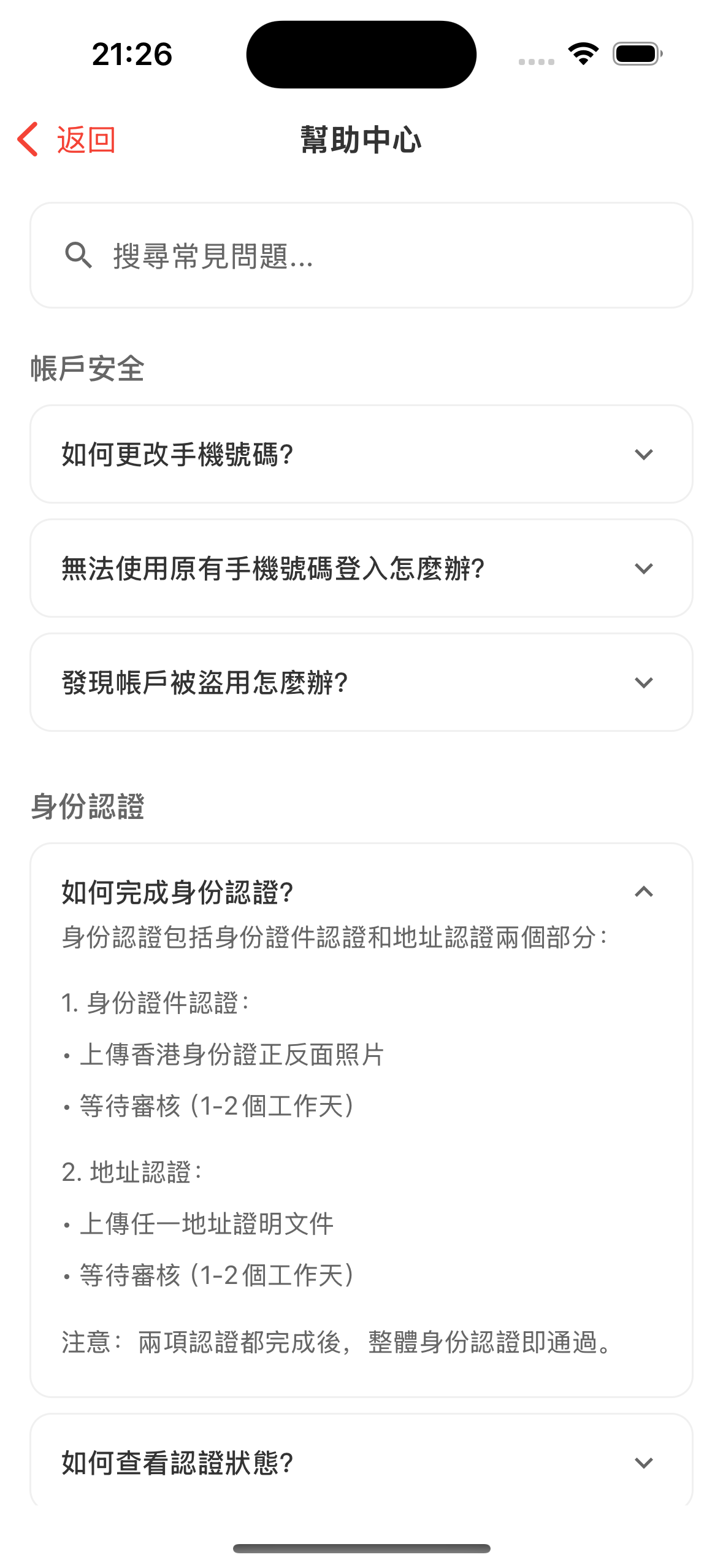
Task: Expand the 發現帳戶被盜用怎麼辦 question
Action: tap(362, 682)
